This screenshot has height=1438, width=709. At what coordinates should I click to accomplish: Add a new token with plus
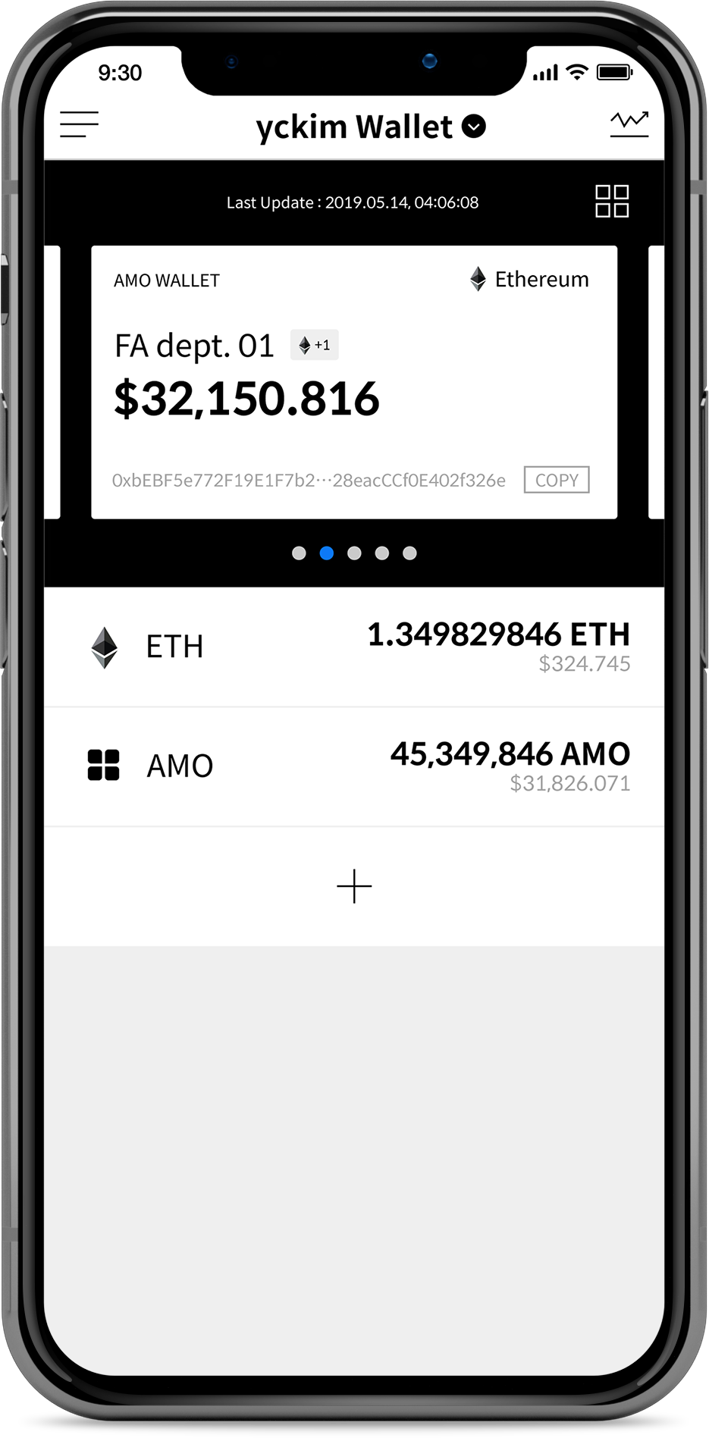point(354,886)
